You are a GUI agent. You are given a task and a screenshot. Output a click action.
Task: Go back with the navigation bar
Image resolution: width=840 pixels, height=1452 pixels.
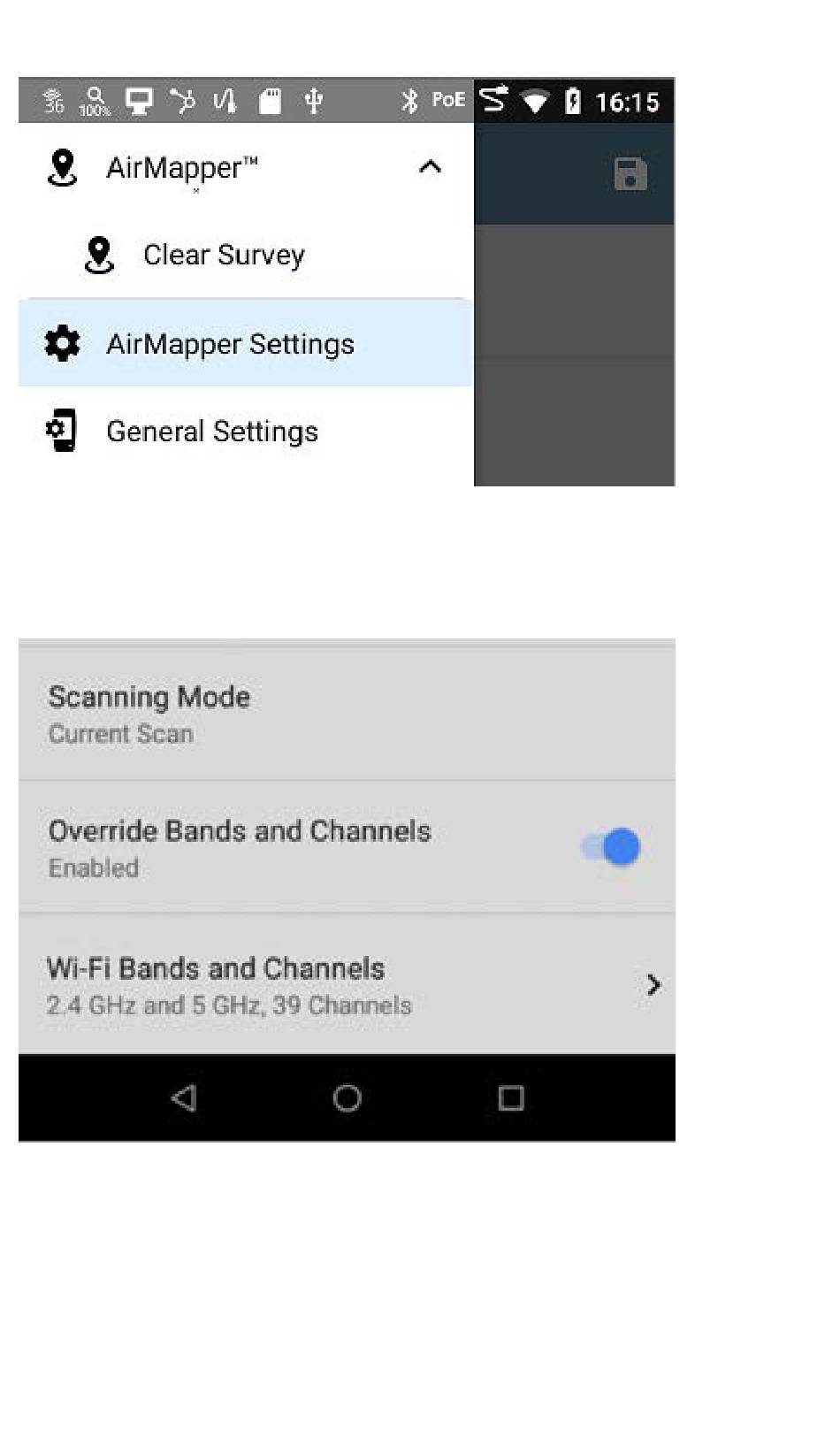pos(183,1098)
